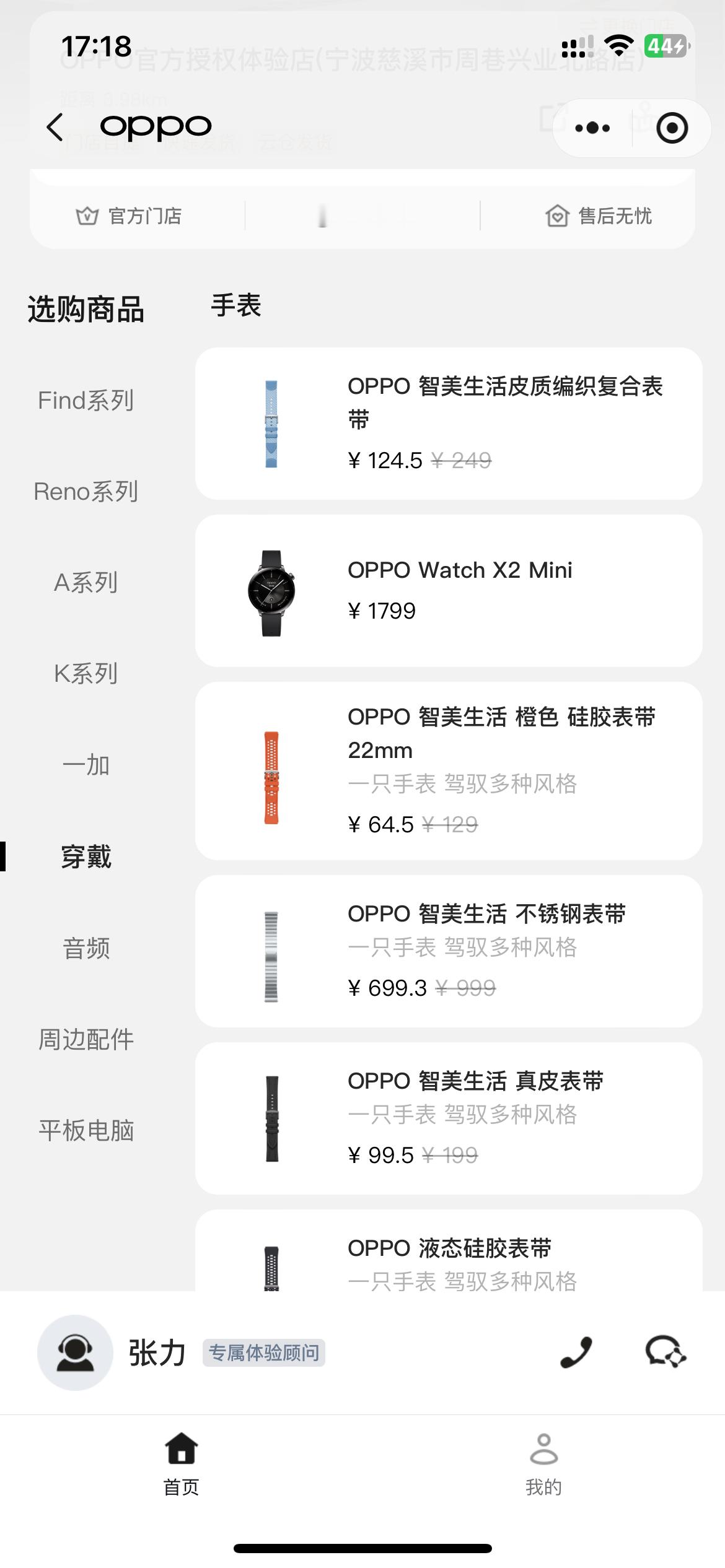725x1568 pixels.
Task: Switch to the 平板电脑 category
Action: (86, 1130)
